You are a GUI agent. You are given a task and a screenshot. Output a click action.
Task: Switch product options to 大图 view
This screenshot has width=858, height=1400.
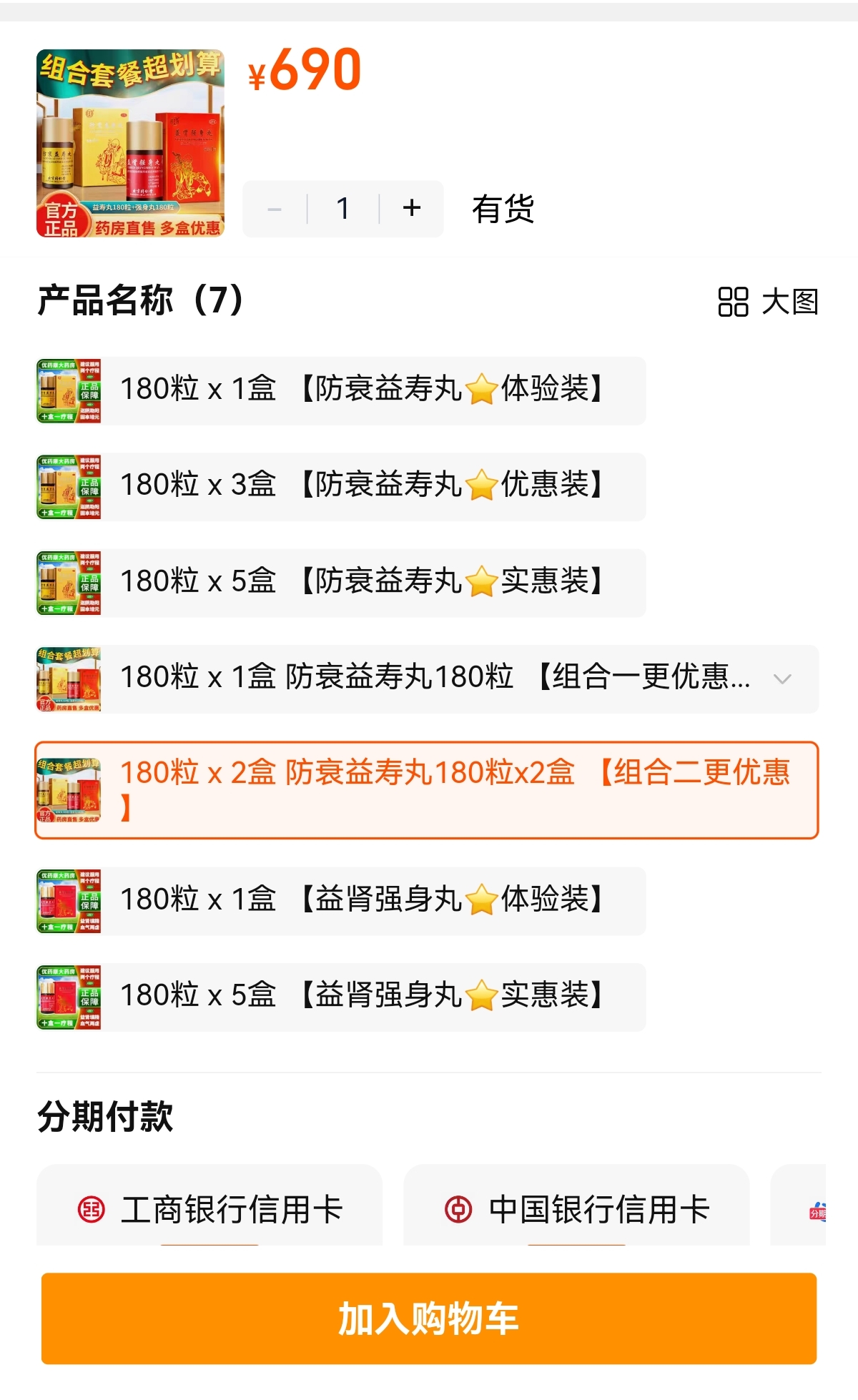768,302
